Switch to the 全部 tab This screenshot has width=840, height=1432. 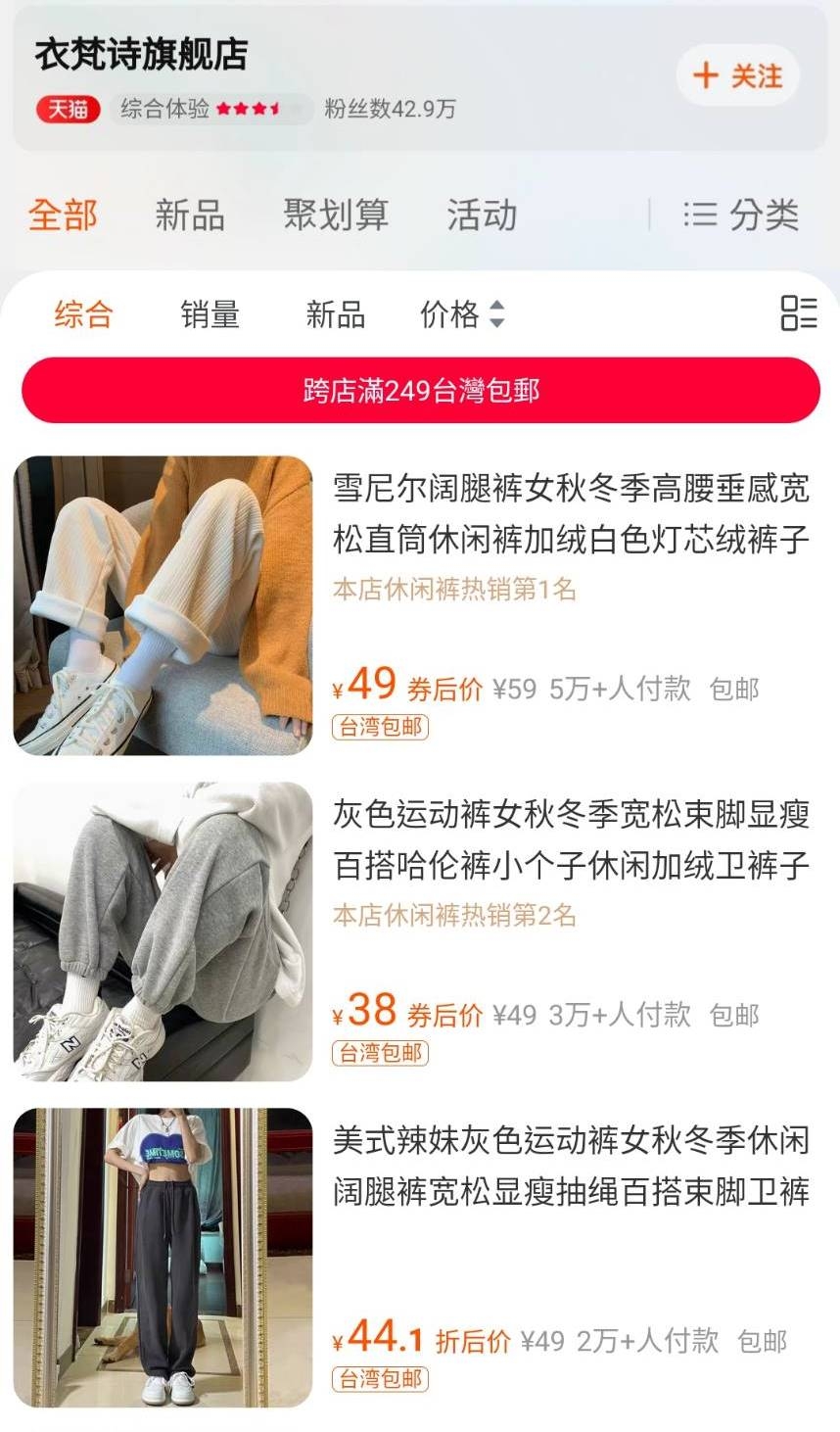pyautogui.click(x=63, y=215)
